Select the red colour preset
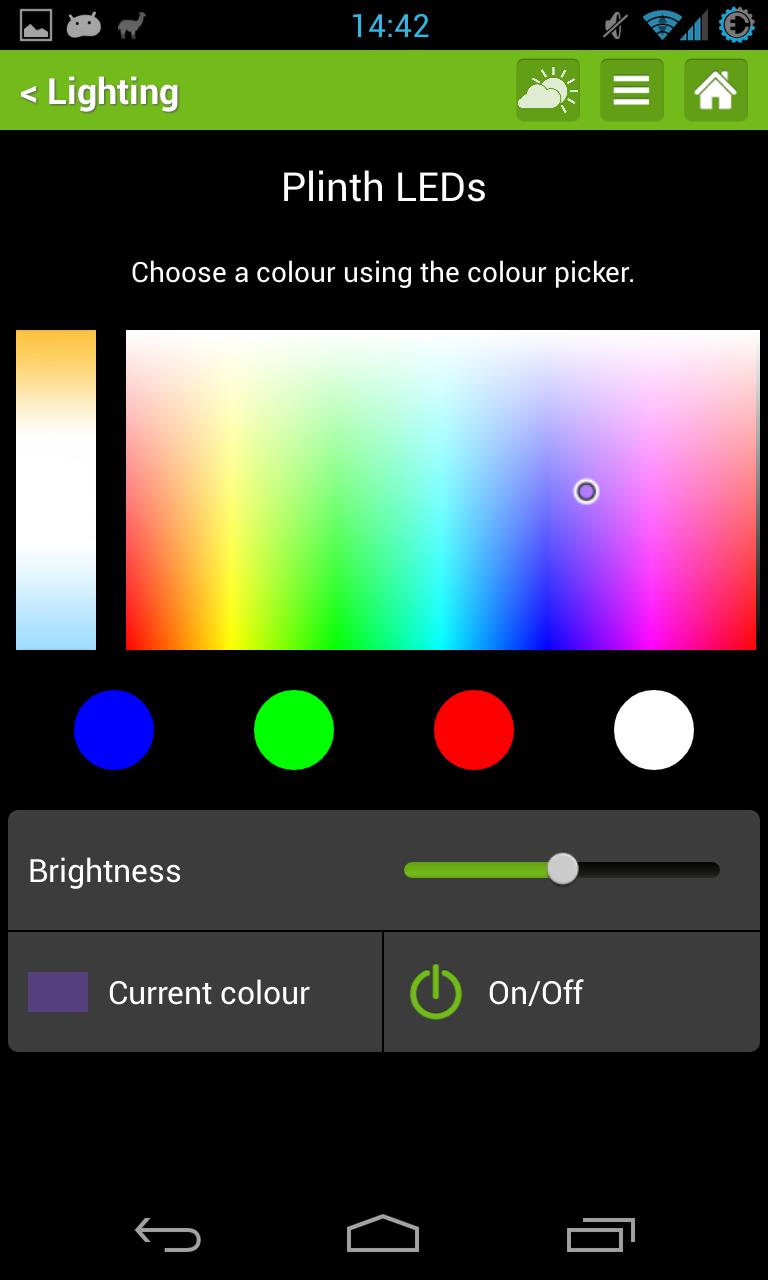 click(x=474, y=730)
